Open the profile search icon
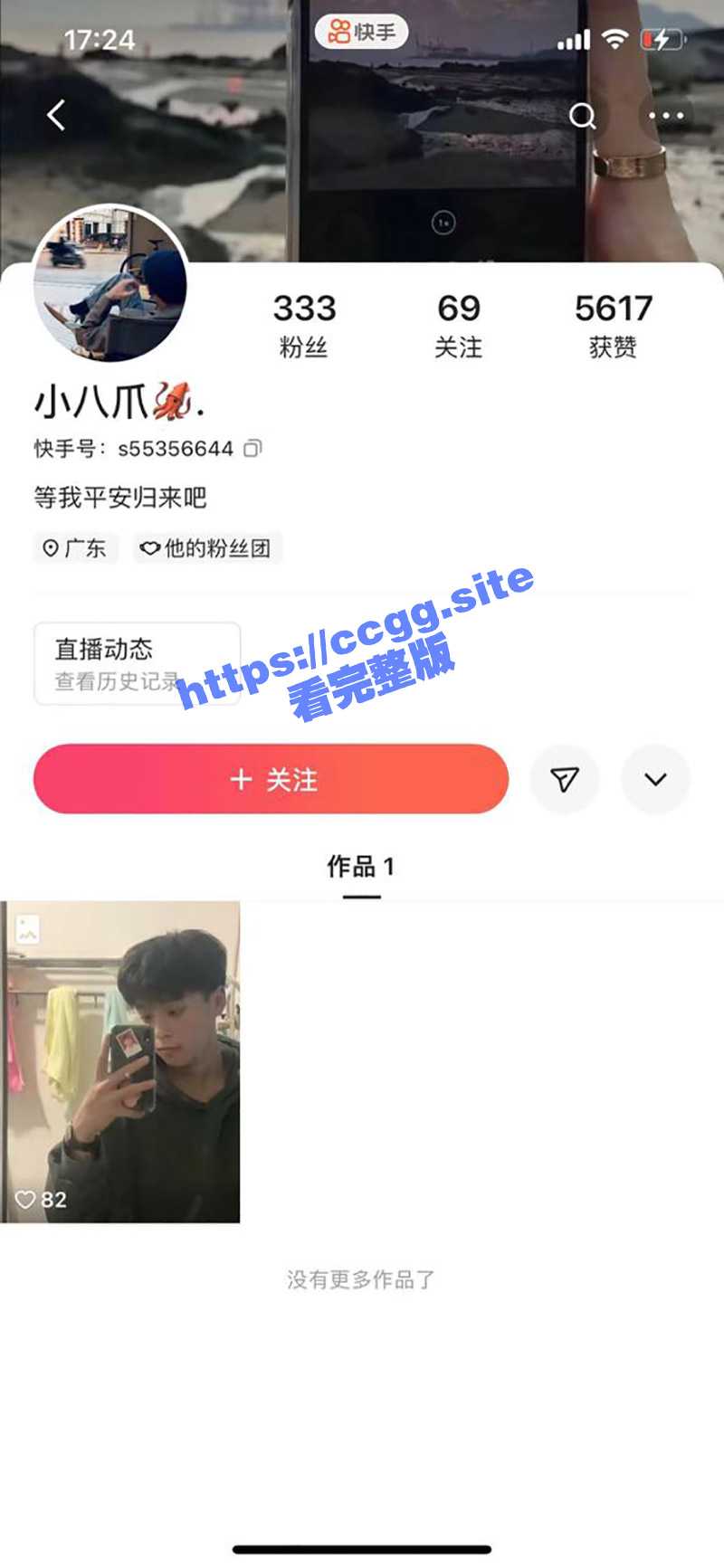The image size is (724, 1568). point(582,116)
